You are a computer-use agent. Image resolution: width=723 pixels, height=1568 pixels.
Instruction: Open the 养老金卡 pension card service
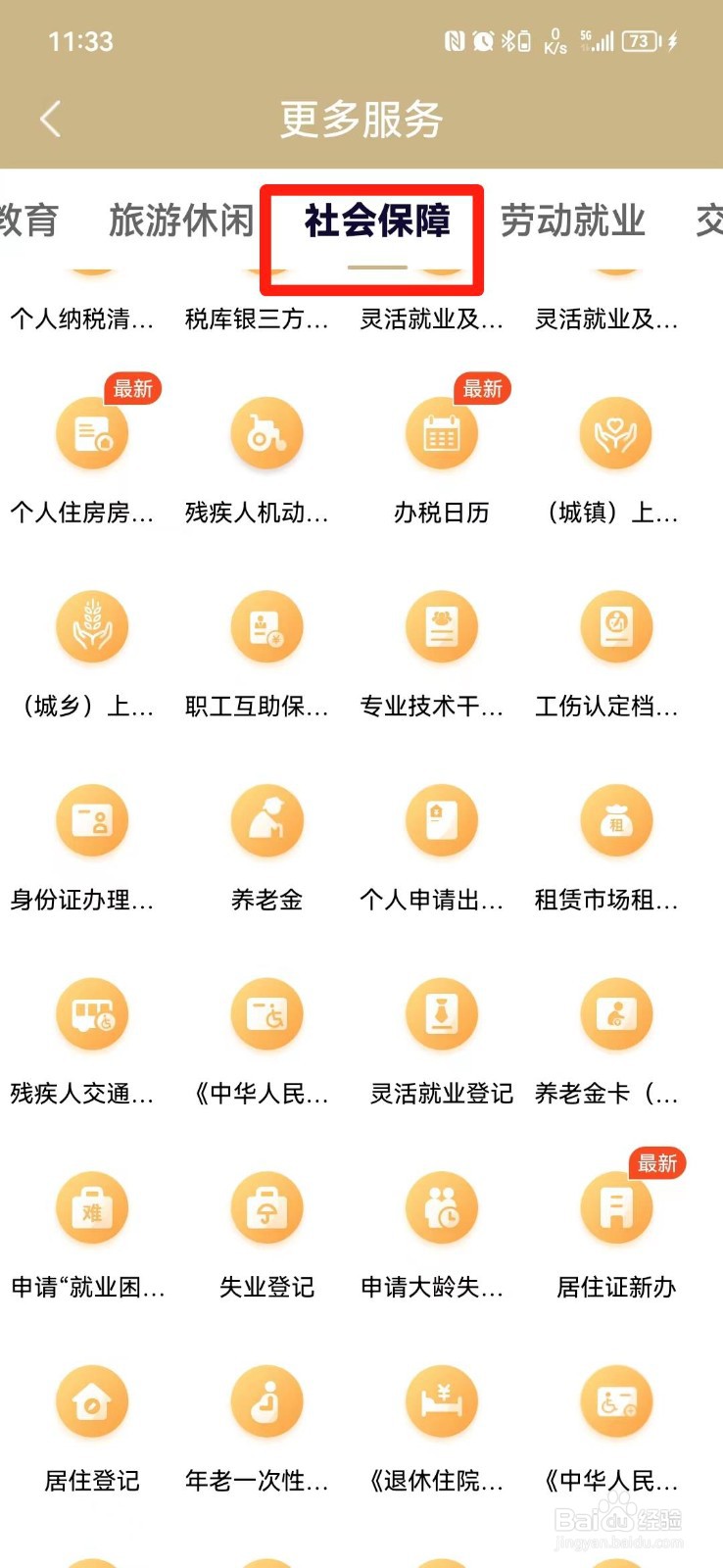(615, 1014)
